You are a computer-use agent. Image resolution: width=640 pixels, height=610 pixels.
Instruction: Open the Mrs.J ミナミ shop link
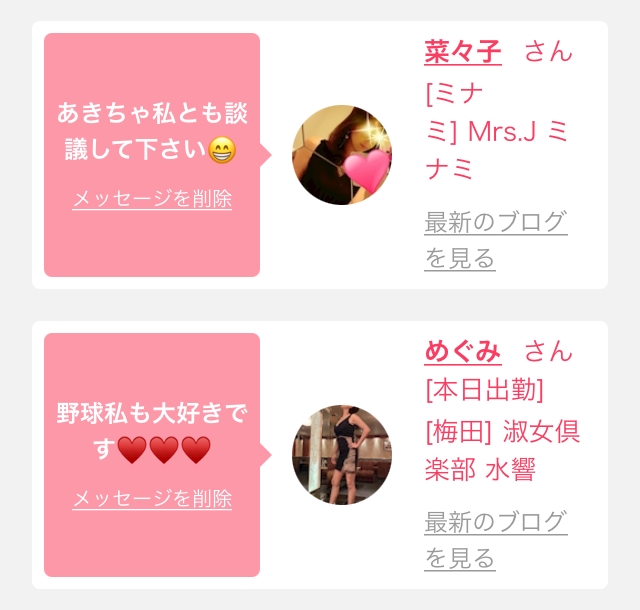click(497, 131)
